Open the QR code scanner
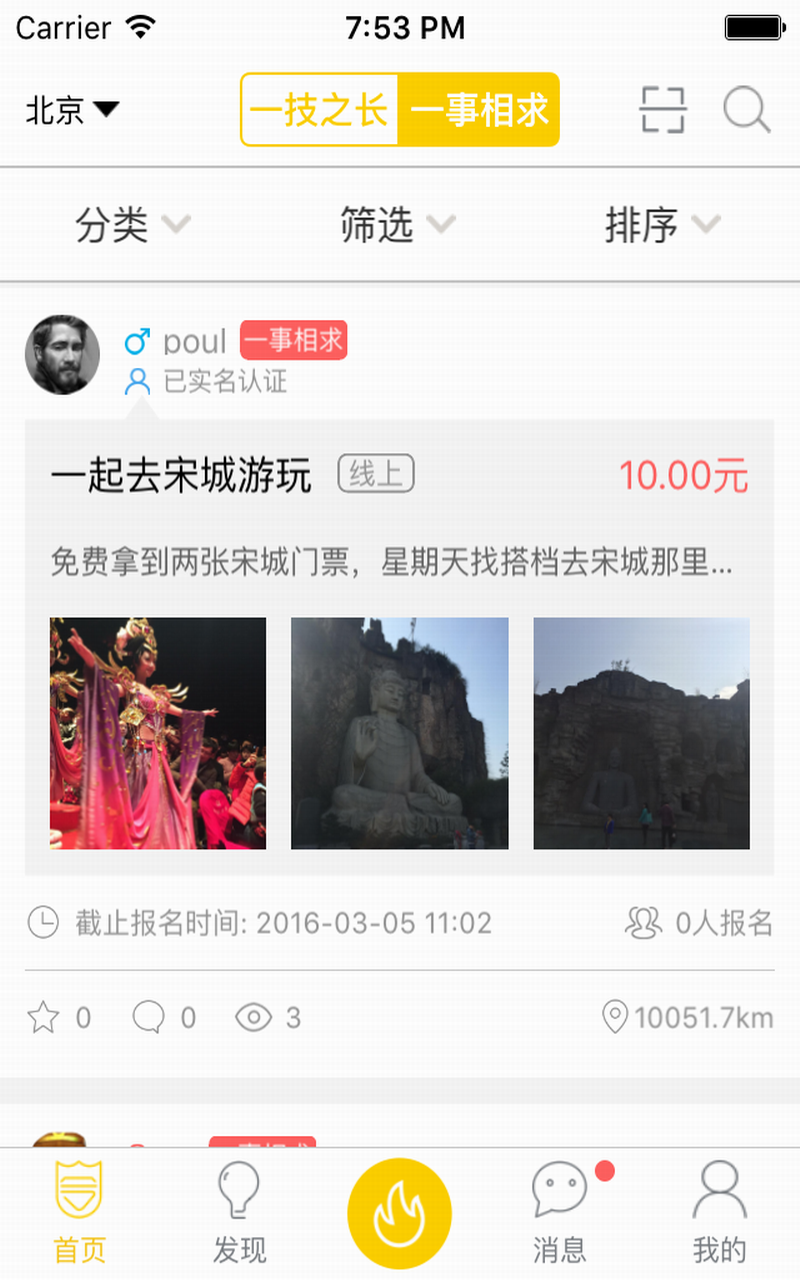The width and height of the screenshot is (800, 1280). coord(662,110)
